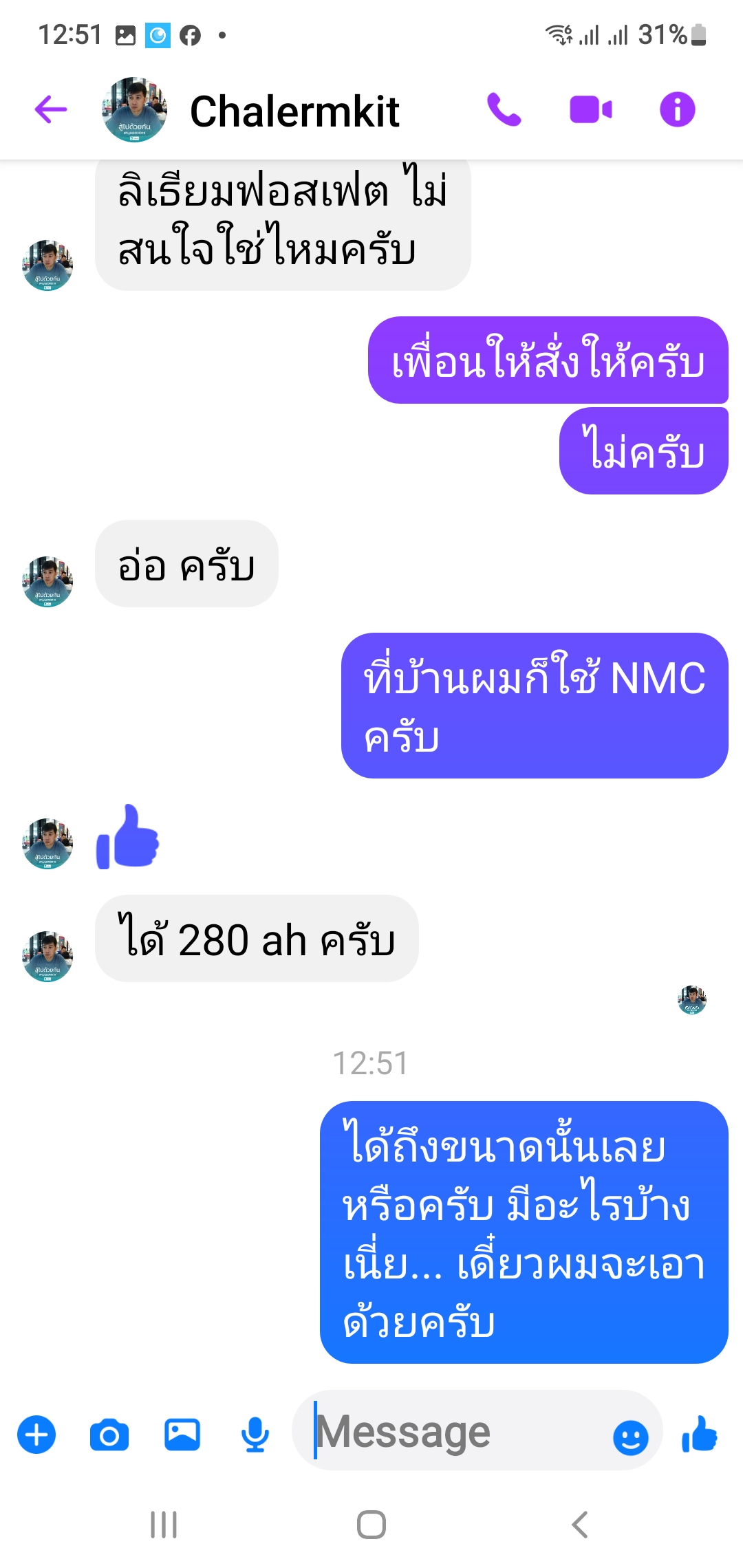Start a video call with Chalermkit
743x1568 pixels.
[590, 109]
